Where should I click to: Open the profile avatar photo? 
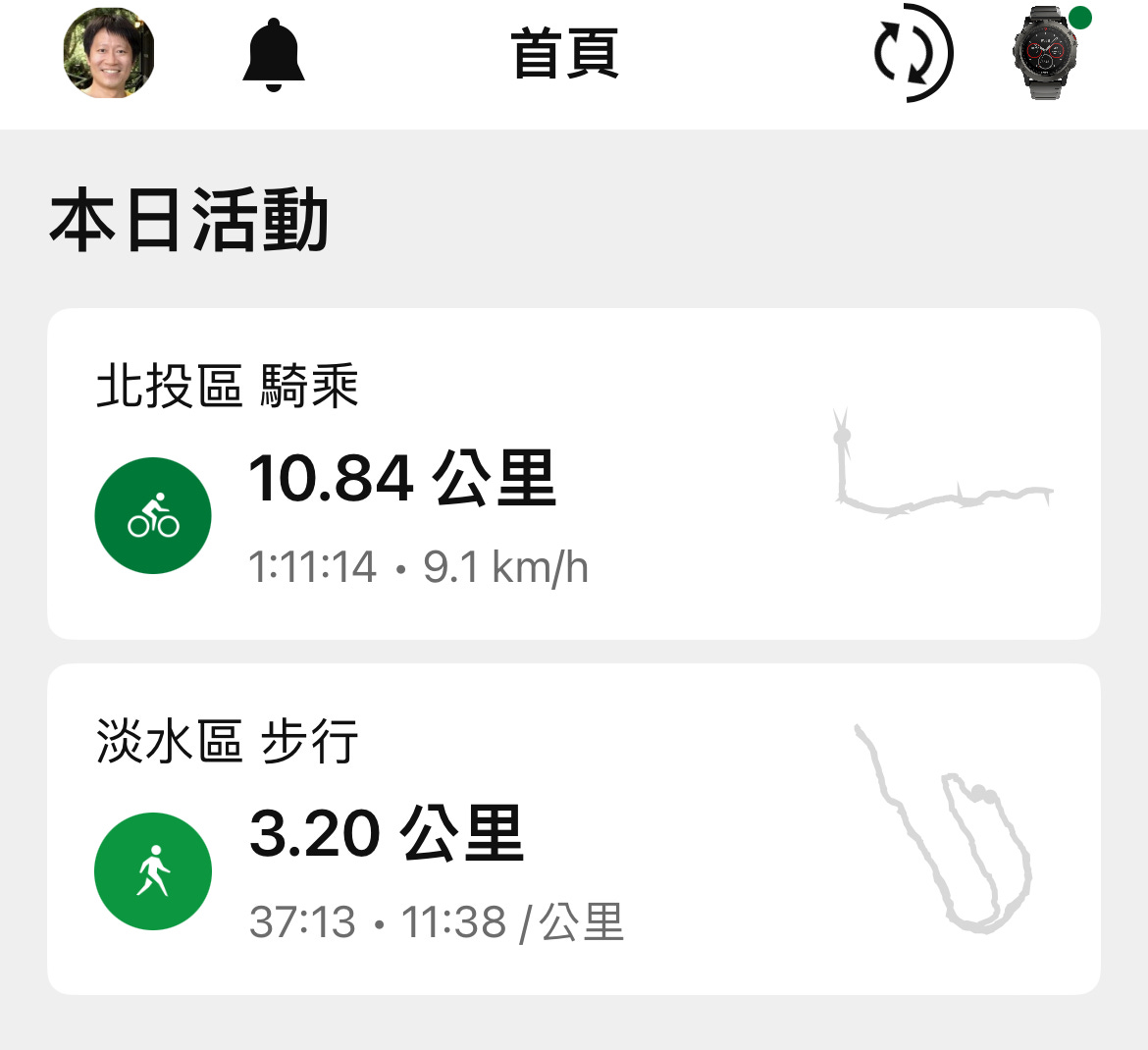point(109,53)
